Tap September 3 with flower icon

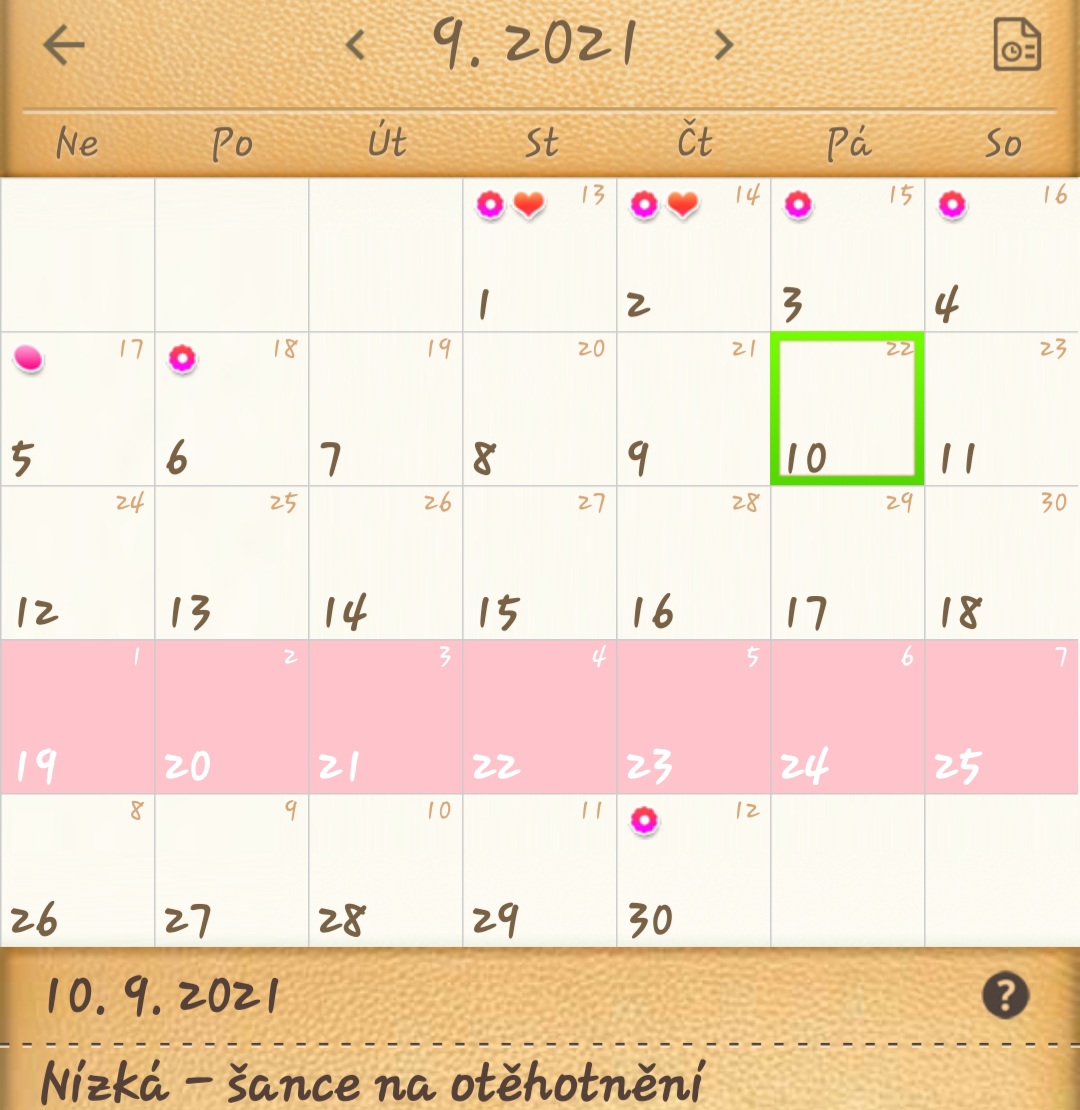point(847,255)
